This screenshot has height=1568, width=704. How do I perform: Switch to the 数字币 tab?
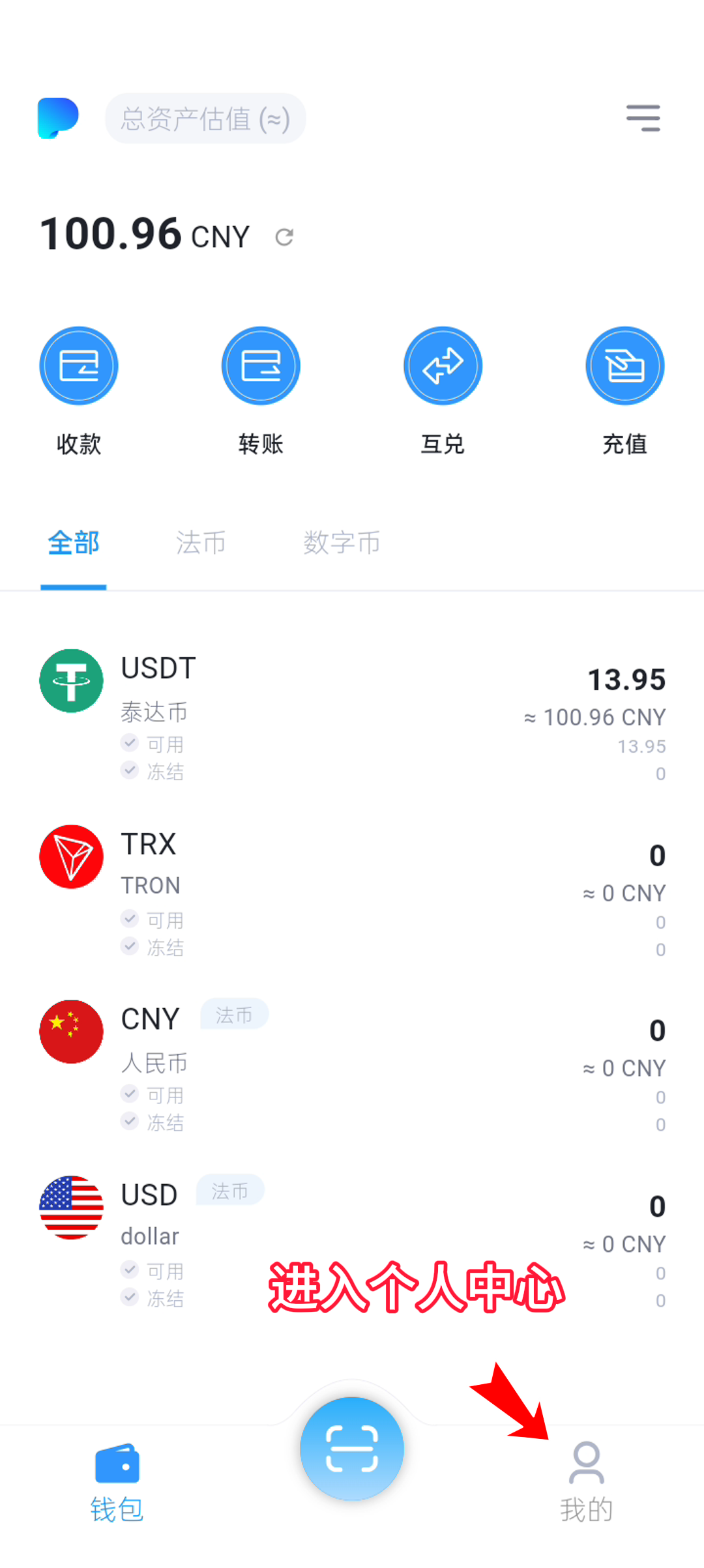pyautogui.click(x=342, y=543)
